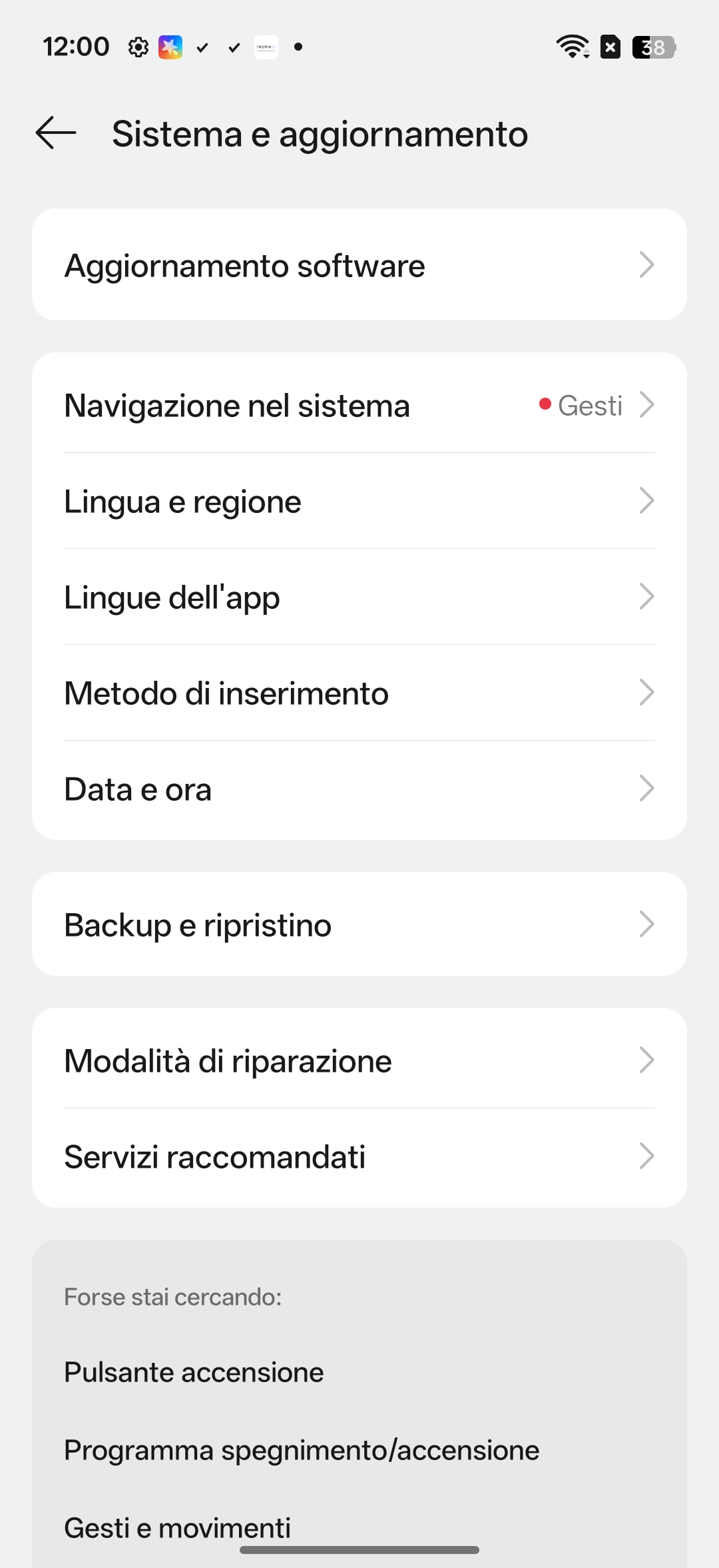The width and height of the screenshot is (719, 1568).
Task: Open Modalità di riparazione
Action: [359, 1060]
